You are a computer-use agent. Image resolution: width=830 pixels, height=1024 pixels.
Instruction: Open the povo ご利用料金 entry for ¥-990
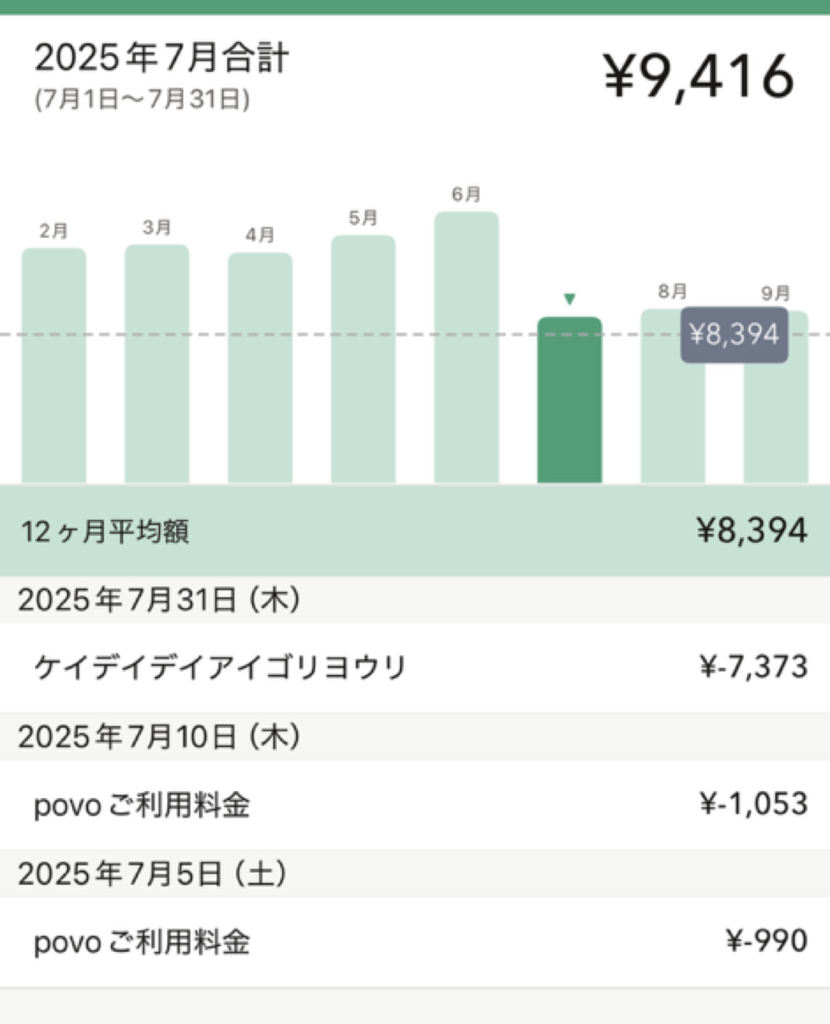(x=415, y=942)
